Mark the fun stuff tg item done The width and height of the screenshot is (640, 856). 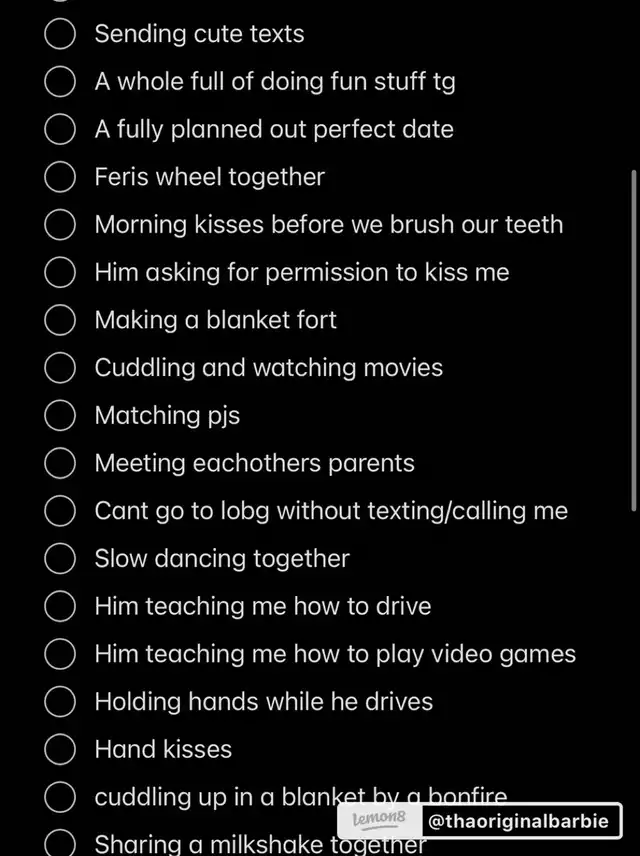click(60, 82)
